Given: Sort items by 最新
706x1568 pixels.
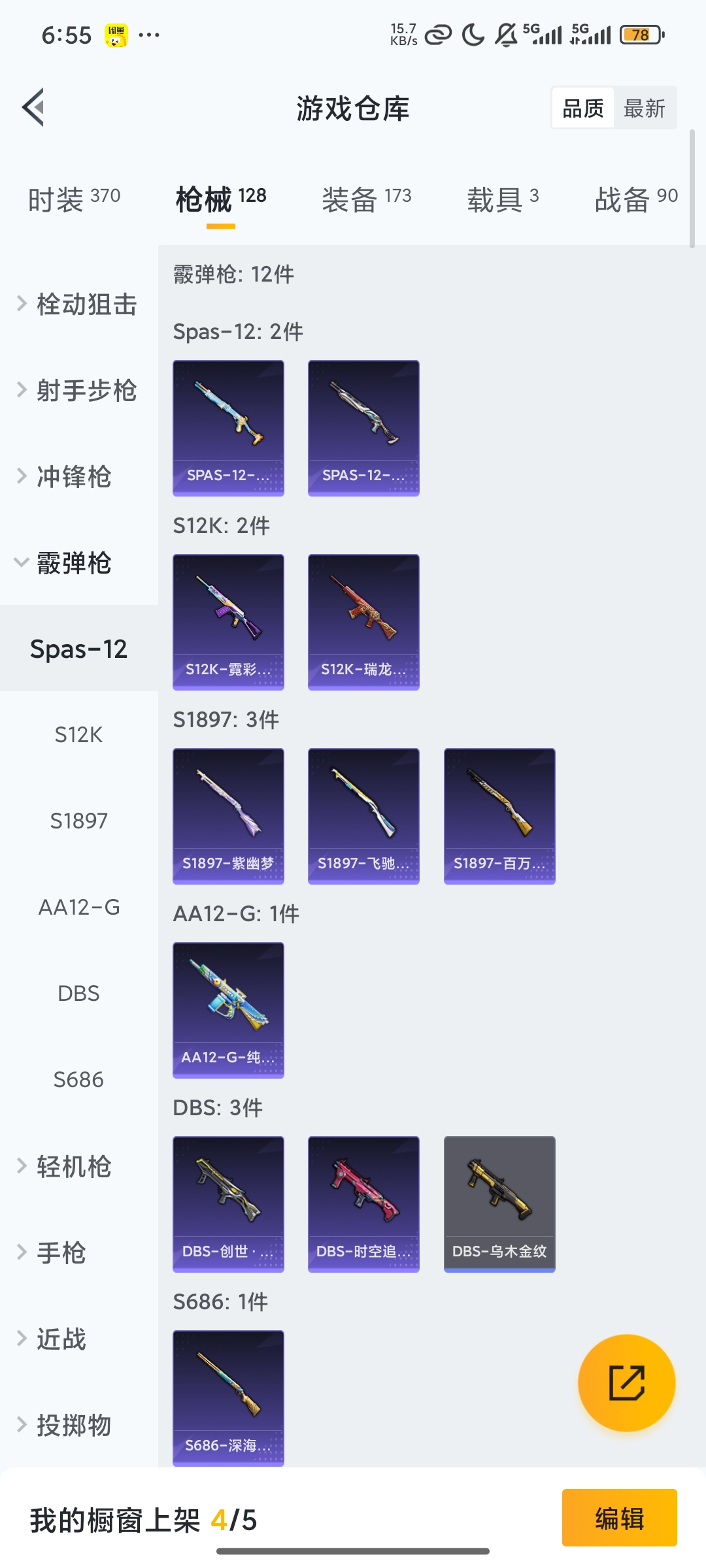Looking at the screenshot, I should pos(644,108).
